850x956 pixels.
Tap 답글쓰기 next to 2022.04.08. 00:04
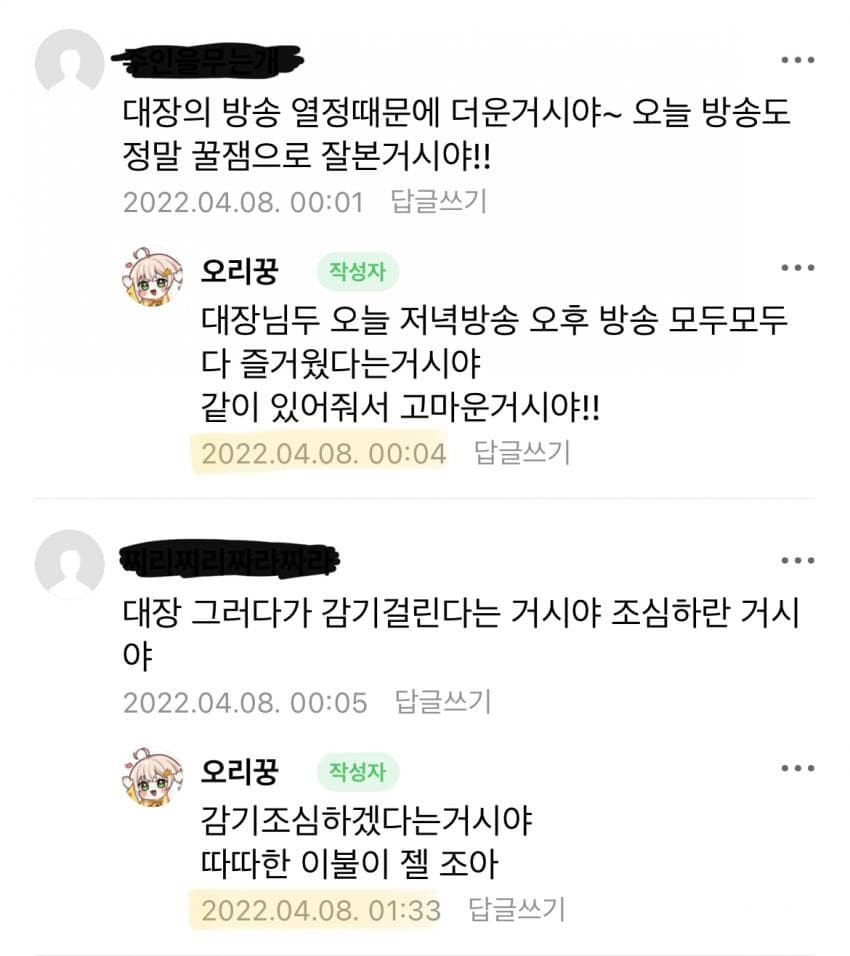click(x=521, y=453)
